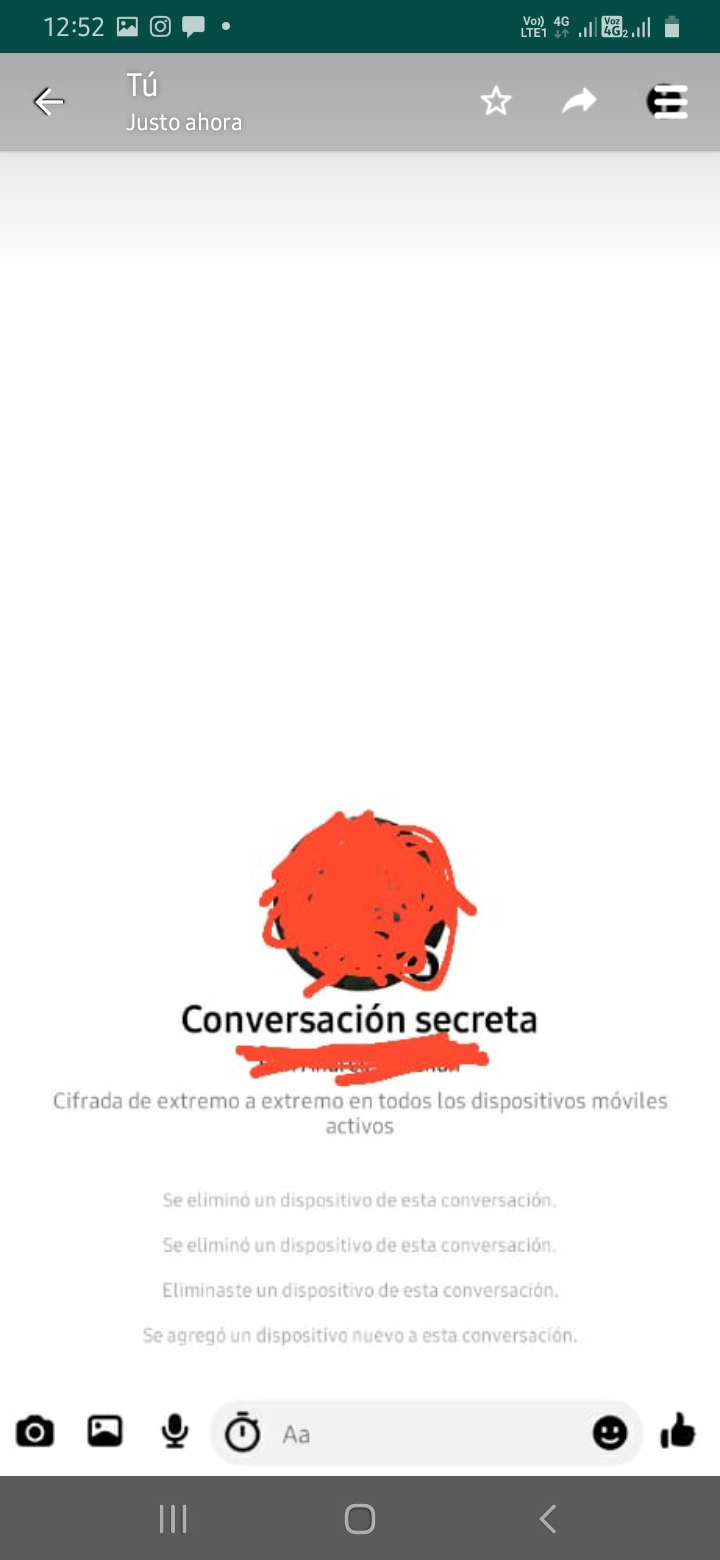Tap the star icon in the header

[496, 101]
